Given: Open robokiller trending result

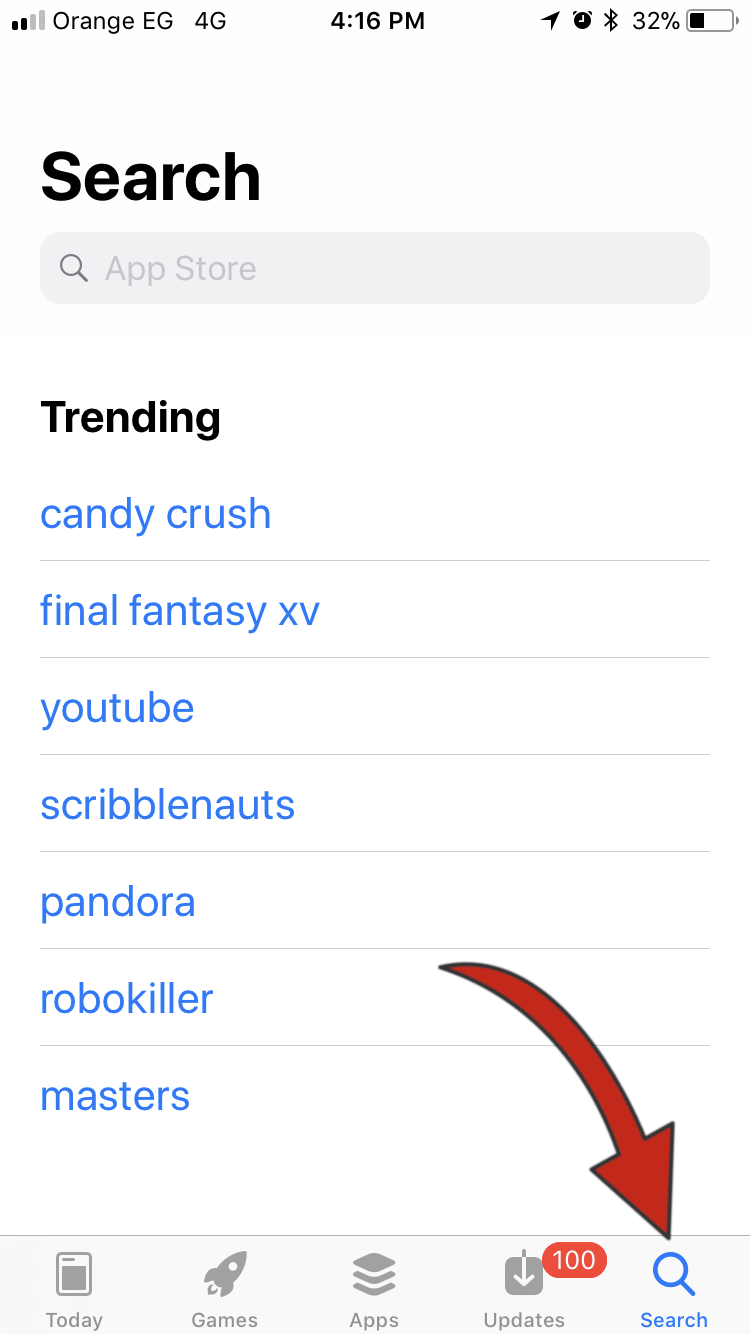Looking at the screenshot, I should (x=127, y=999).
